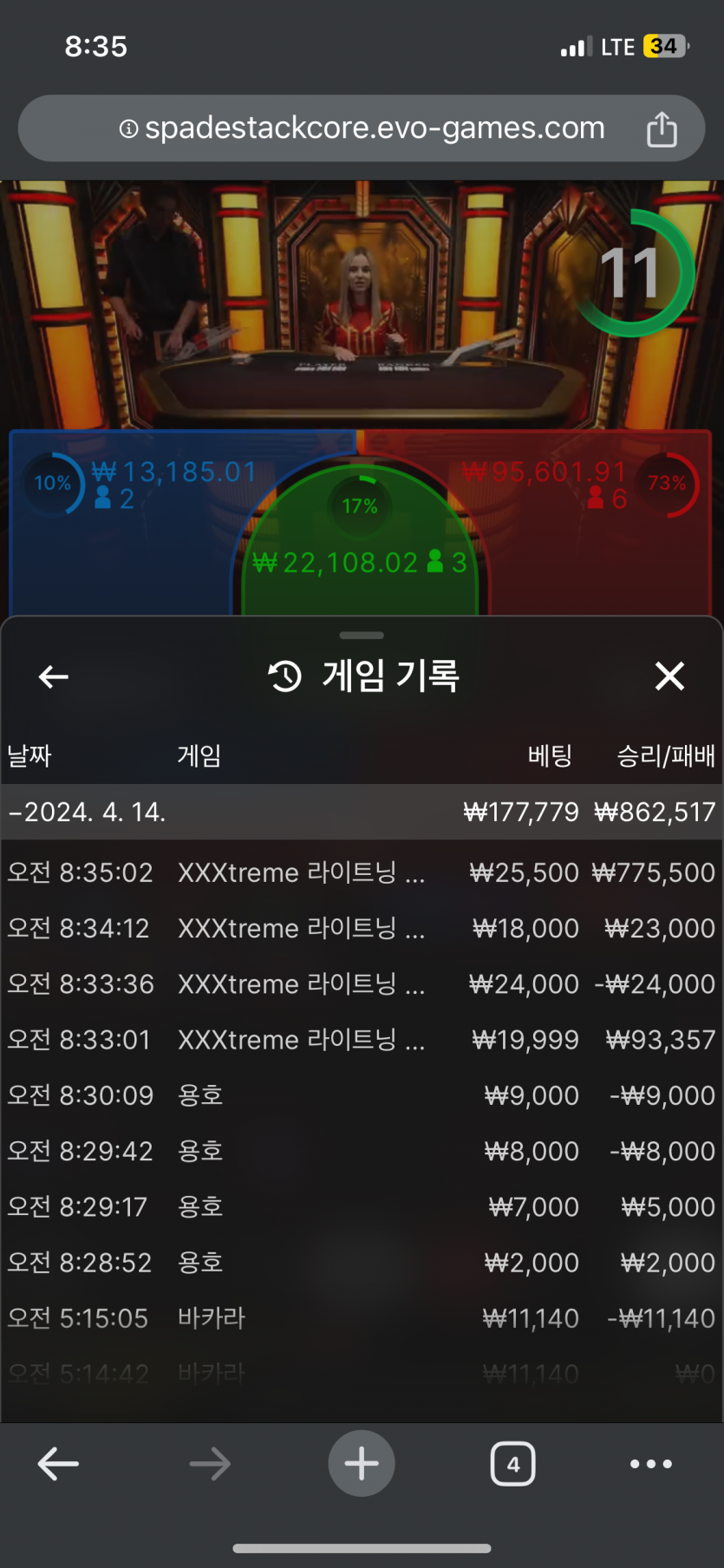Open the 8:30:09 용호 game record
724x1568 pixels.
pyautogui.click(x=362, y=1095)
